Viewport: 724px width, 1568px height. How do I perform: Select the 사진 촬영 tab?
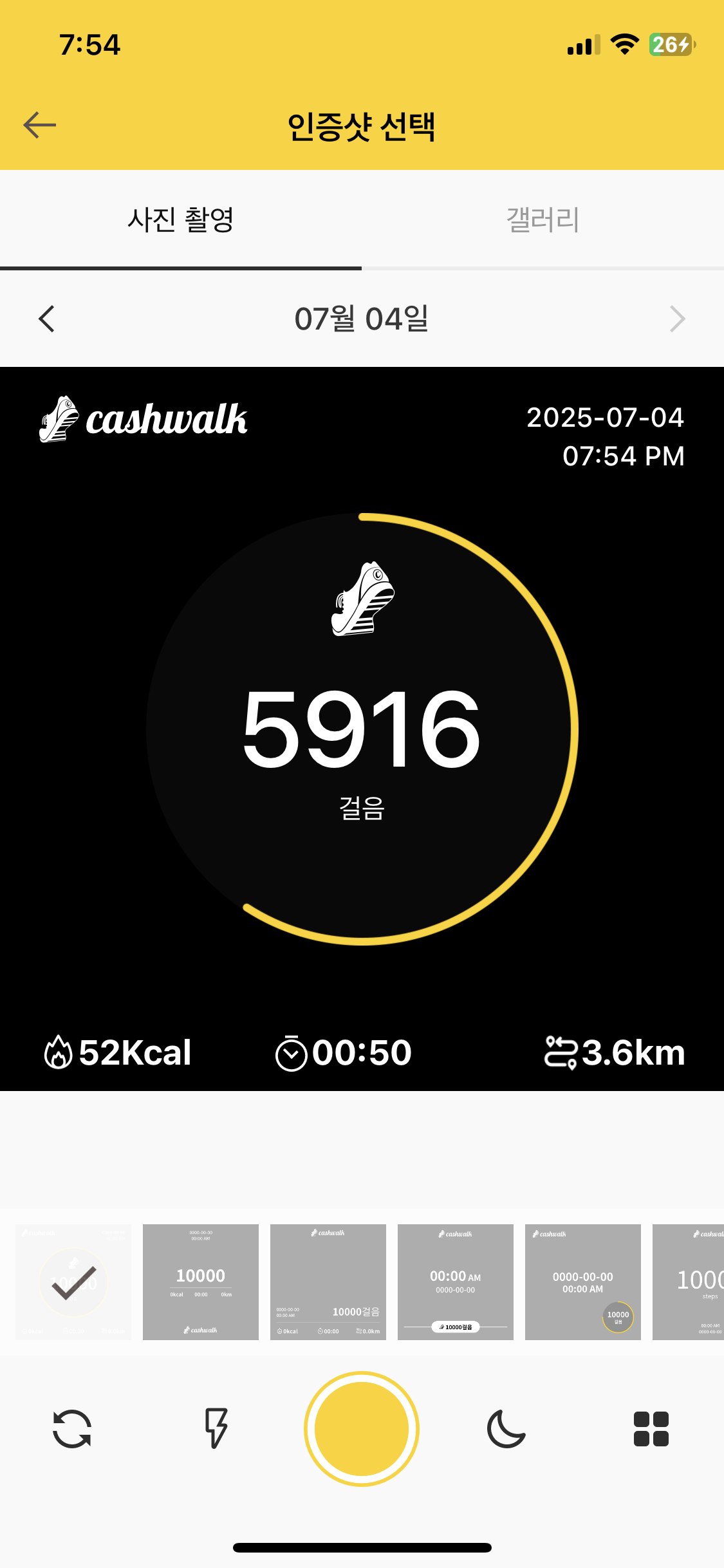tap(181, 219)
